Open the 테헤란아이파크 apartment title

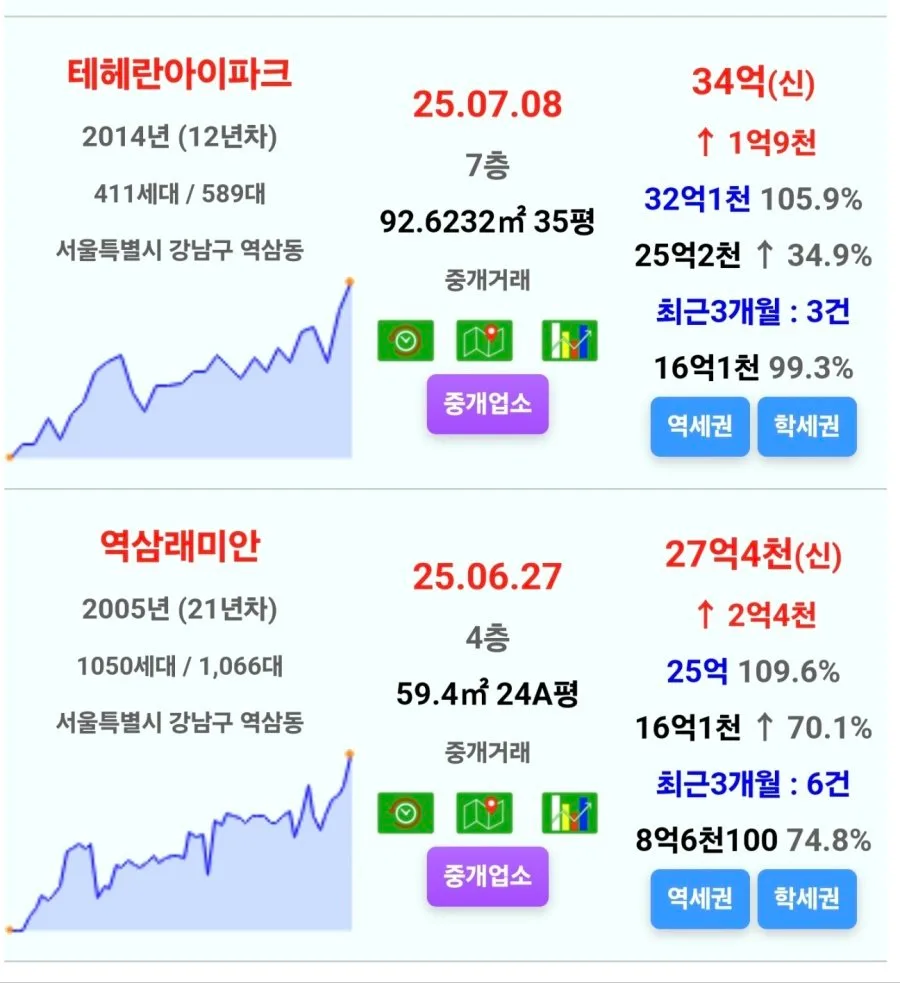pyautogui.click(x=179, y=73)
